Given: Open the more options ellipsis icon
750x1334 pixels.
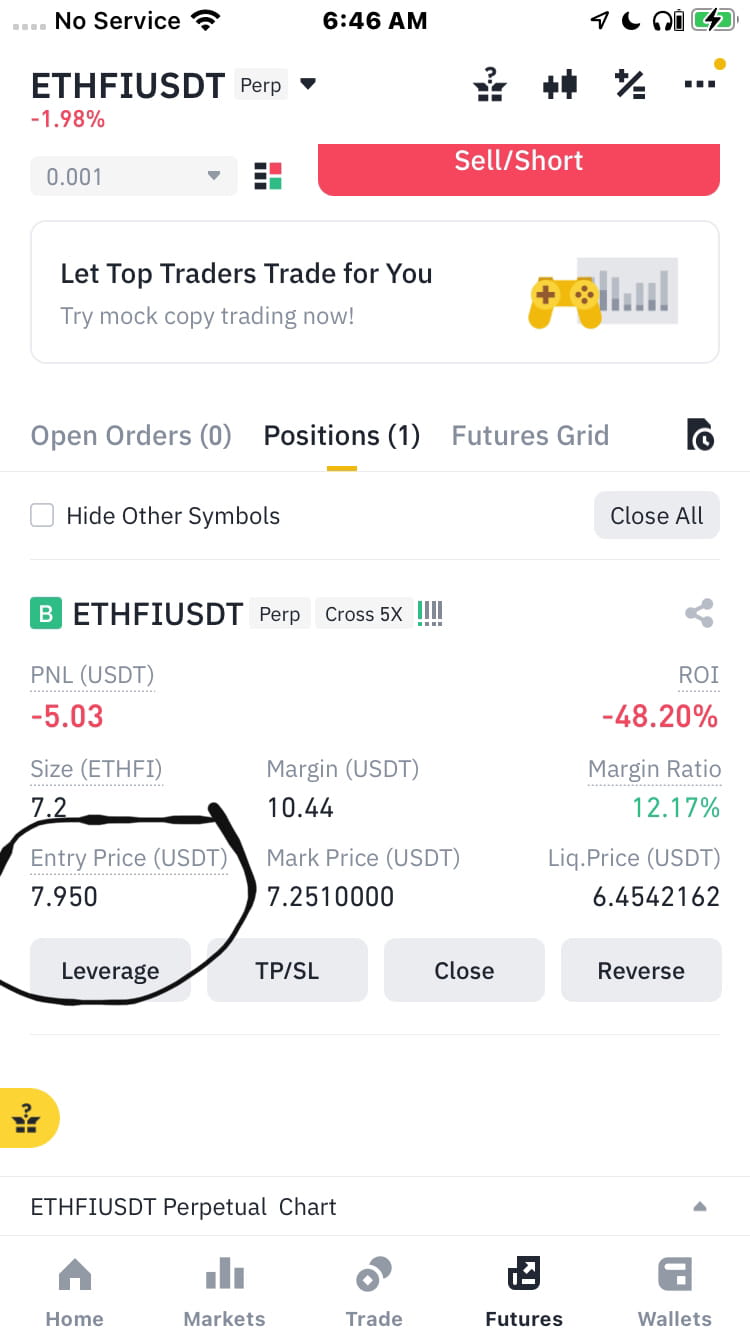Looking at the screenshot, I should (699, 84).
